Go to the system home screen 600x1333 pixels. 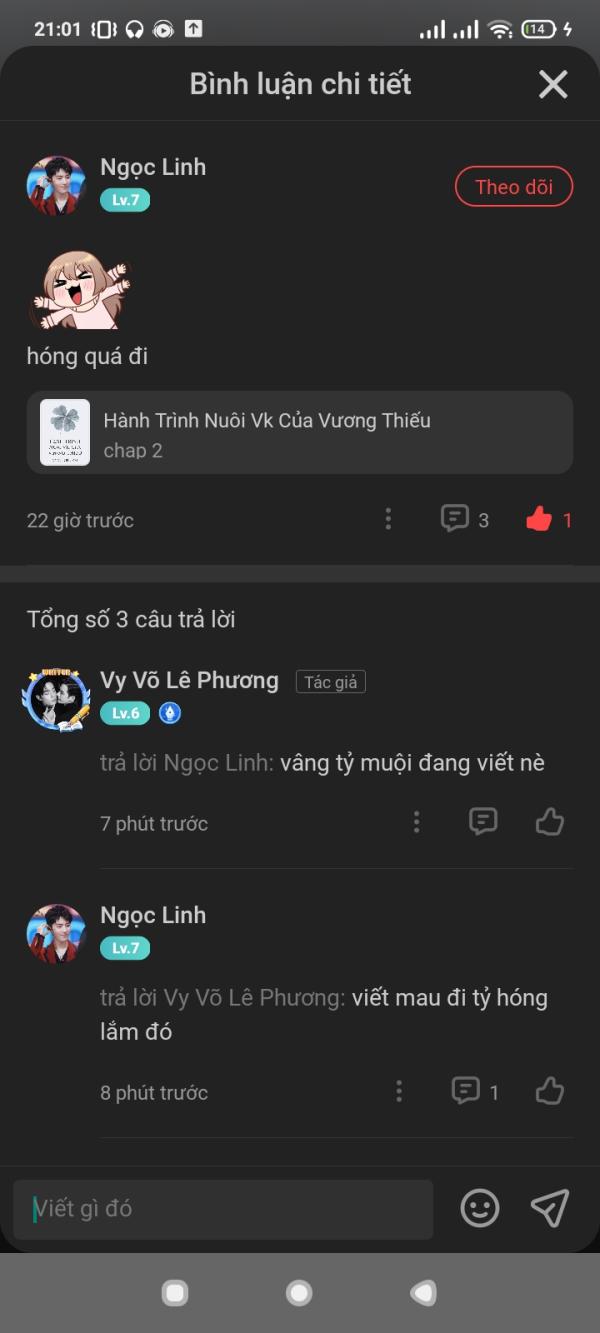pyautogui.click(x=299, y=1293)
